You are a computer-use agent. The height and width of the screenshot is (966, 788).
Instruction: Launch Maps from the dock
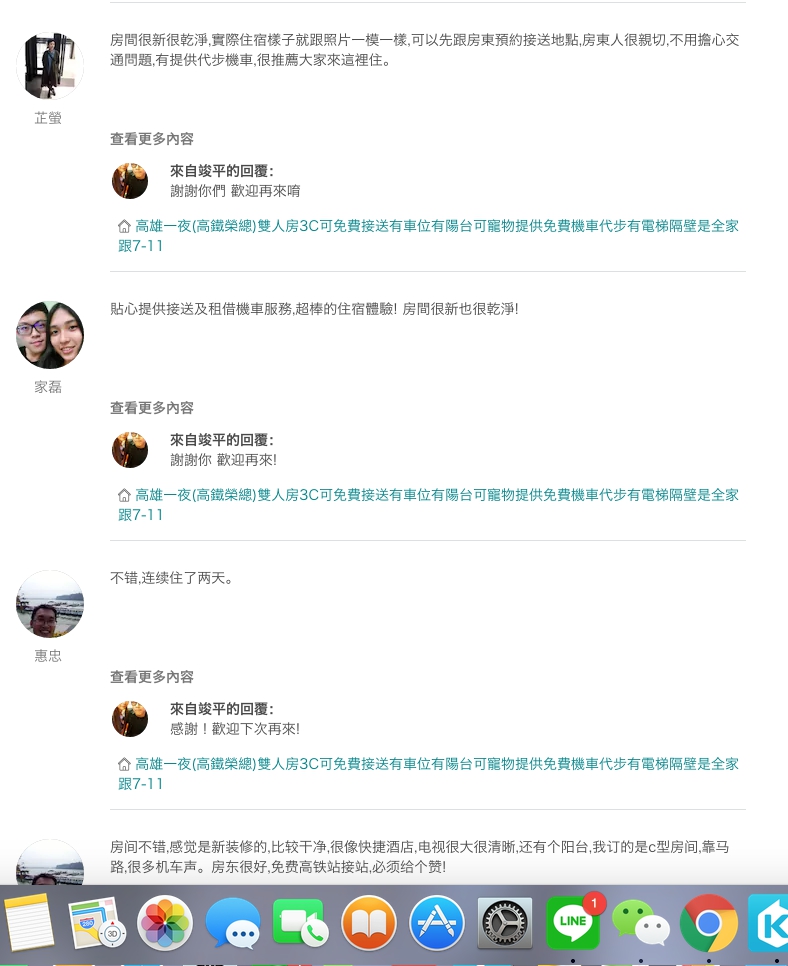click(x=97, y=923)
